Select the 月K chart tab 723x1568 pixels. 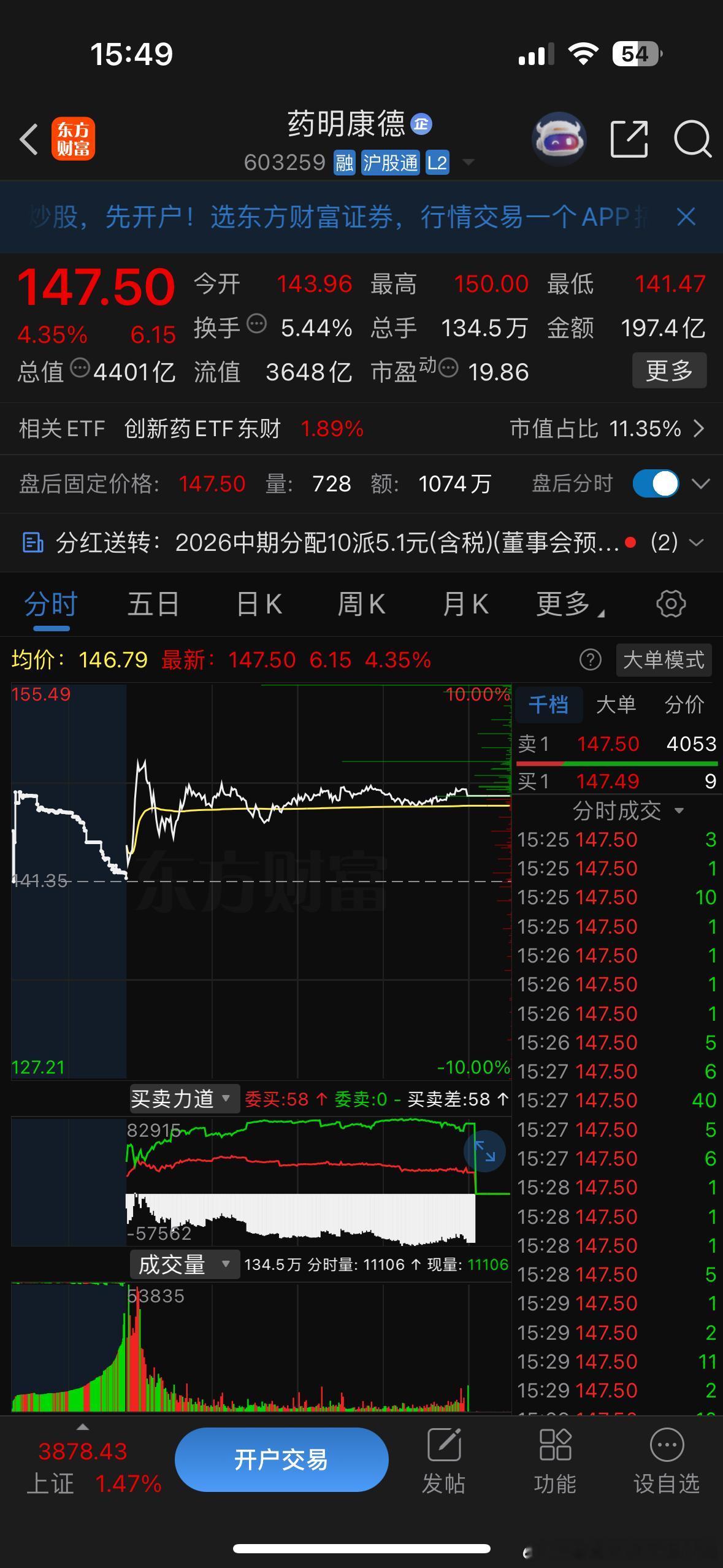[465, 604]
